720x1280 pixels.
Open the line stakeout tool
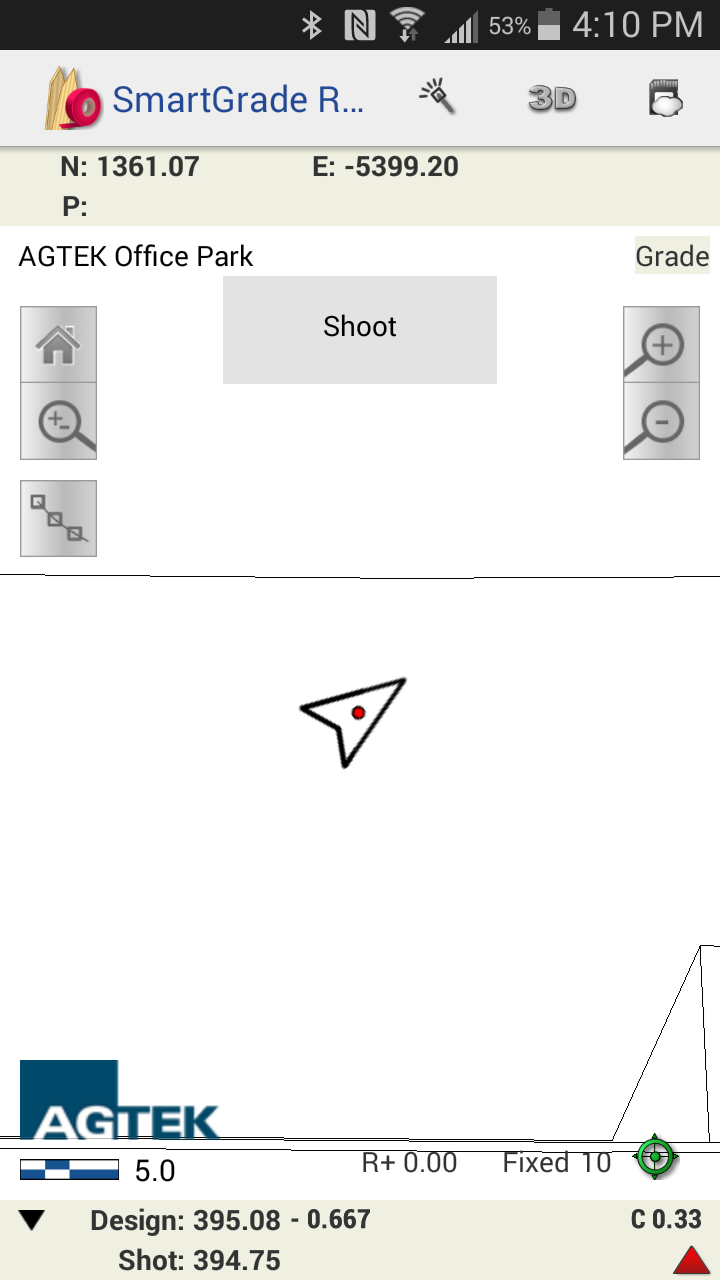pos(59,518)
